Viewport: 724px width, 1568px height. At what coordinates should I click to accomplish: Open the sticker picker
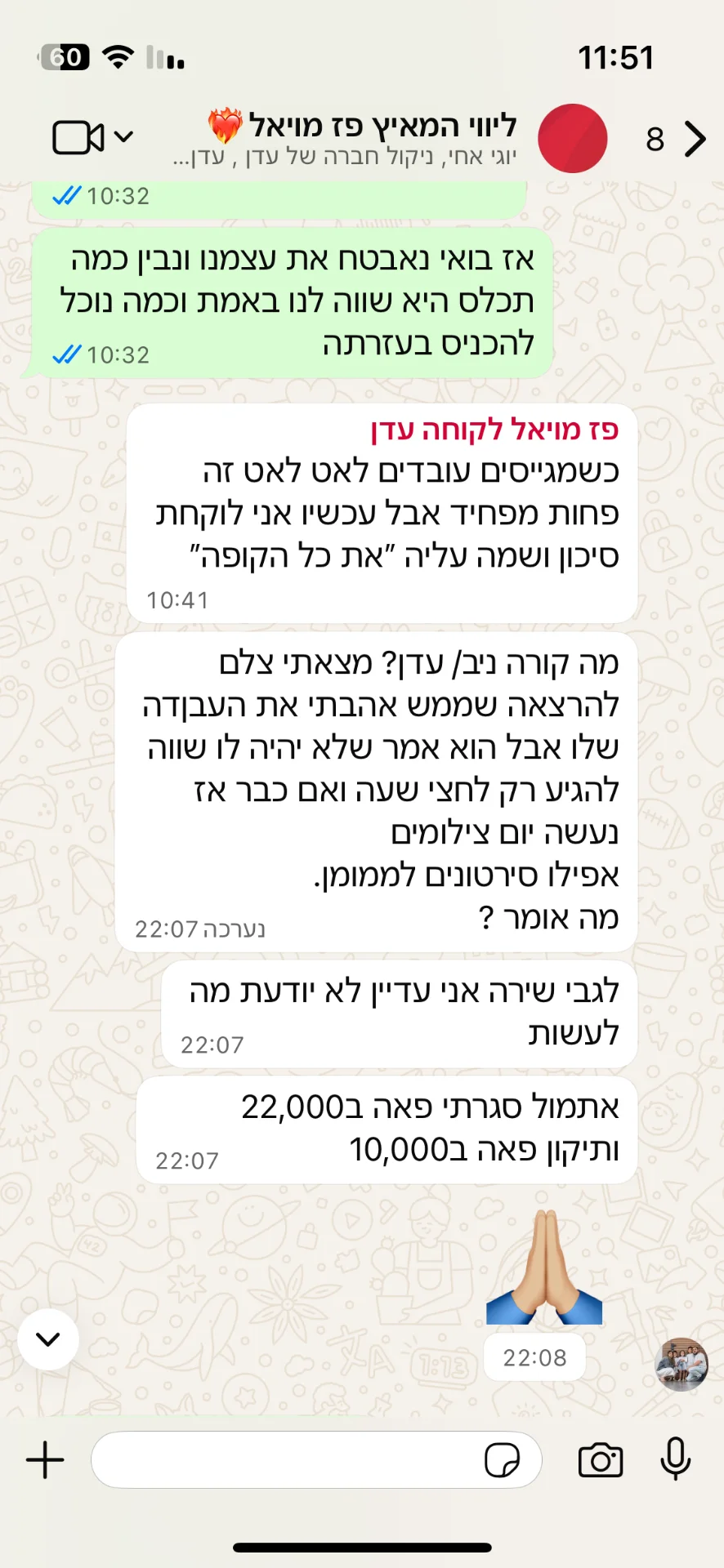[x=502, y=1459]
